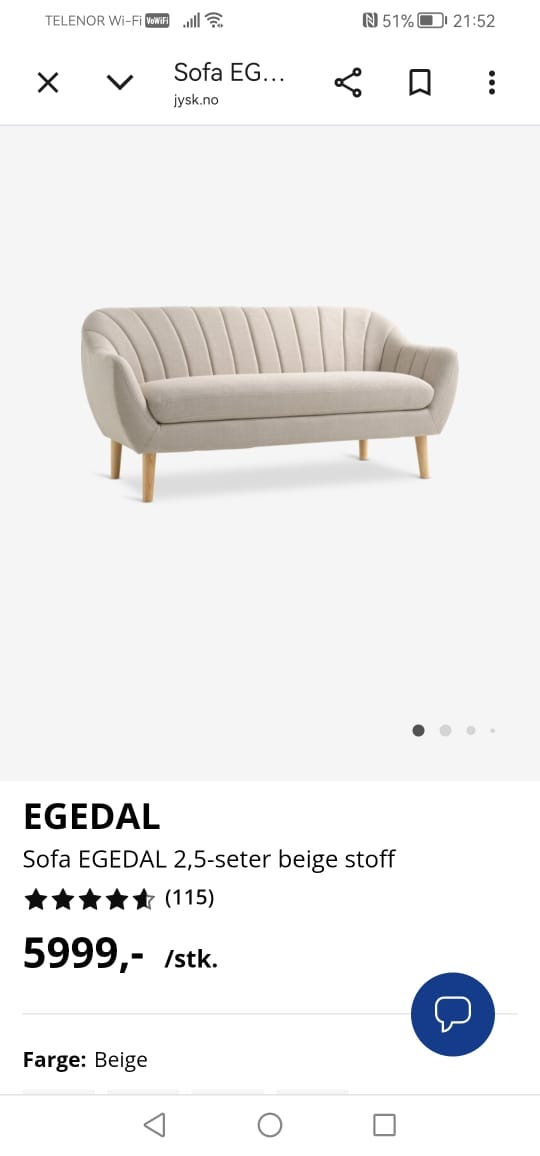Close the browser tab with X
The height and width of the screenshot is (1156, 540).
48,83
